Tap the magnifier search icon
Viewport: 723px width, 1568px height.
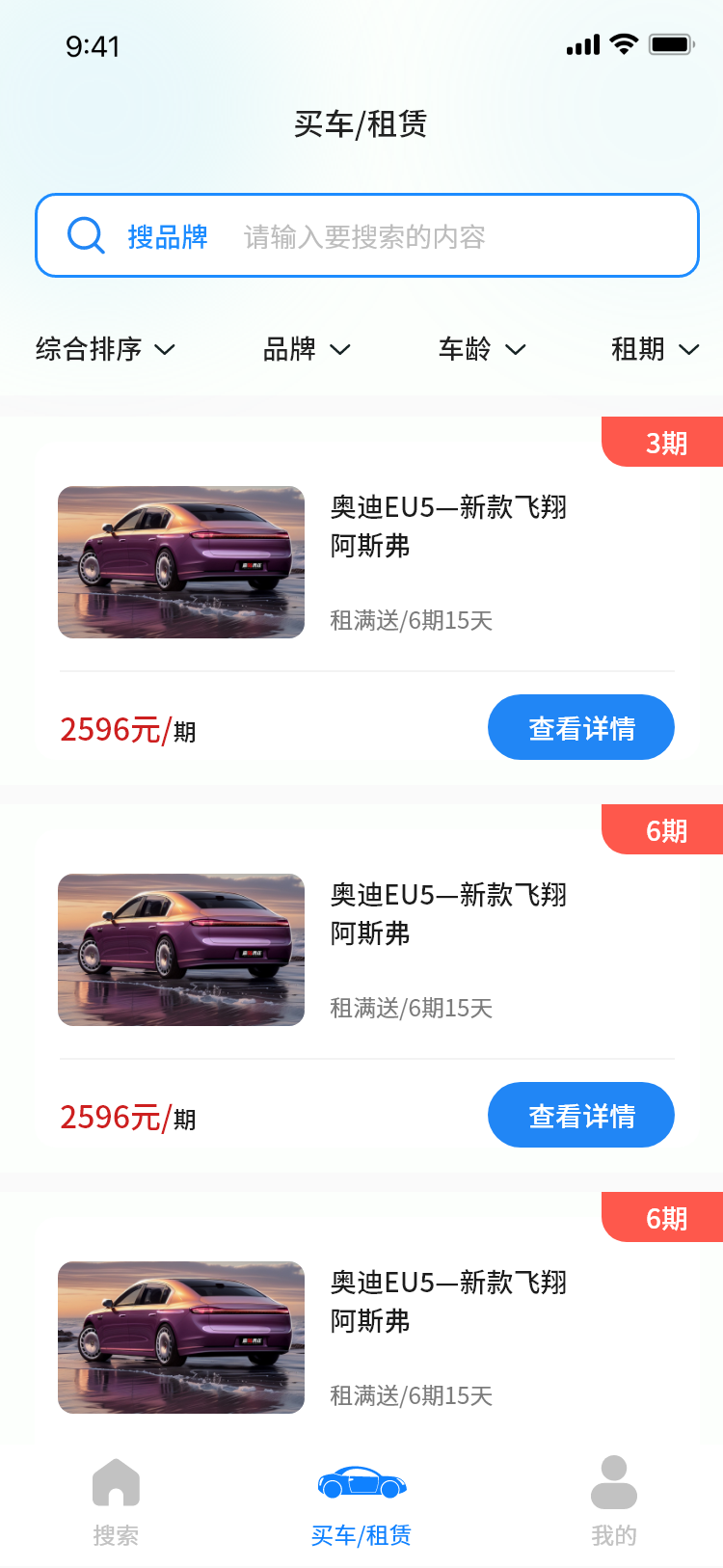86,236
